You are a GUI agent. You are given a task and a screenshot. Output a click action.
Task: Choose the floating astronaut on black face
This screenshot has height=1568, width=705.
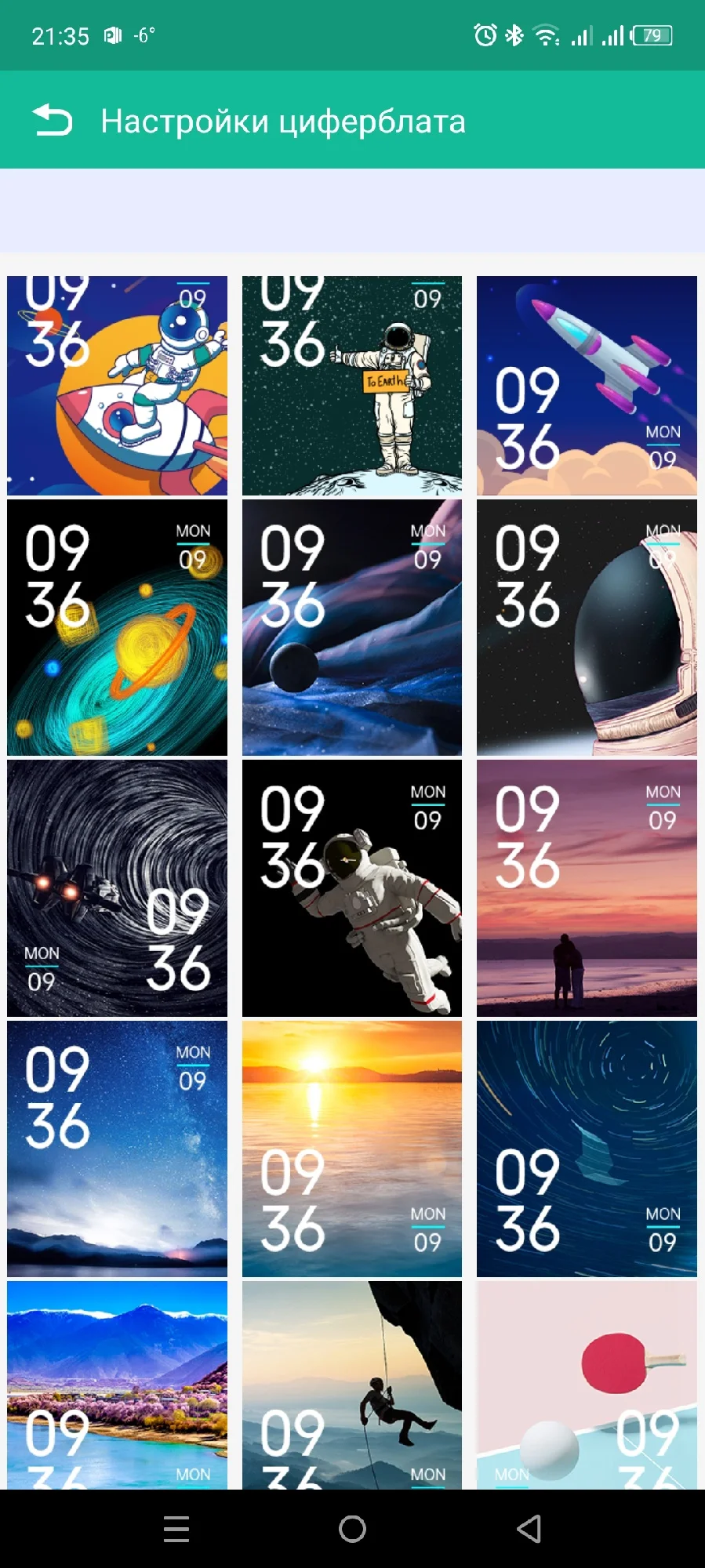coord(352,887)
